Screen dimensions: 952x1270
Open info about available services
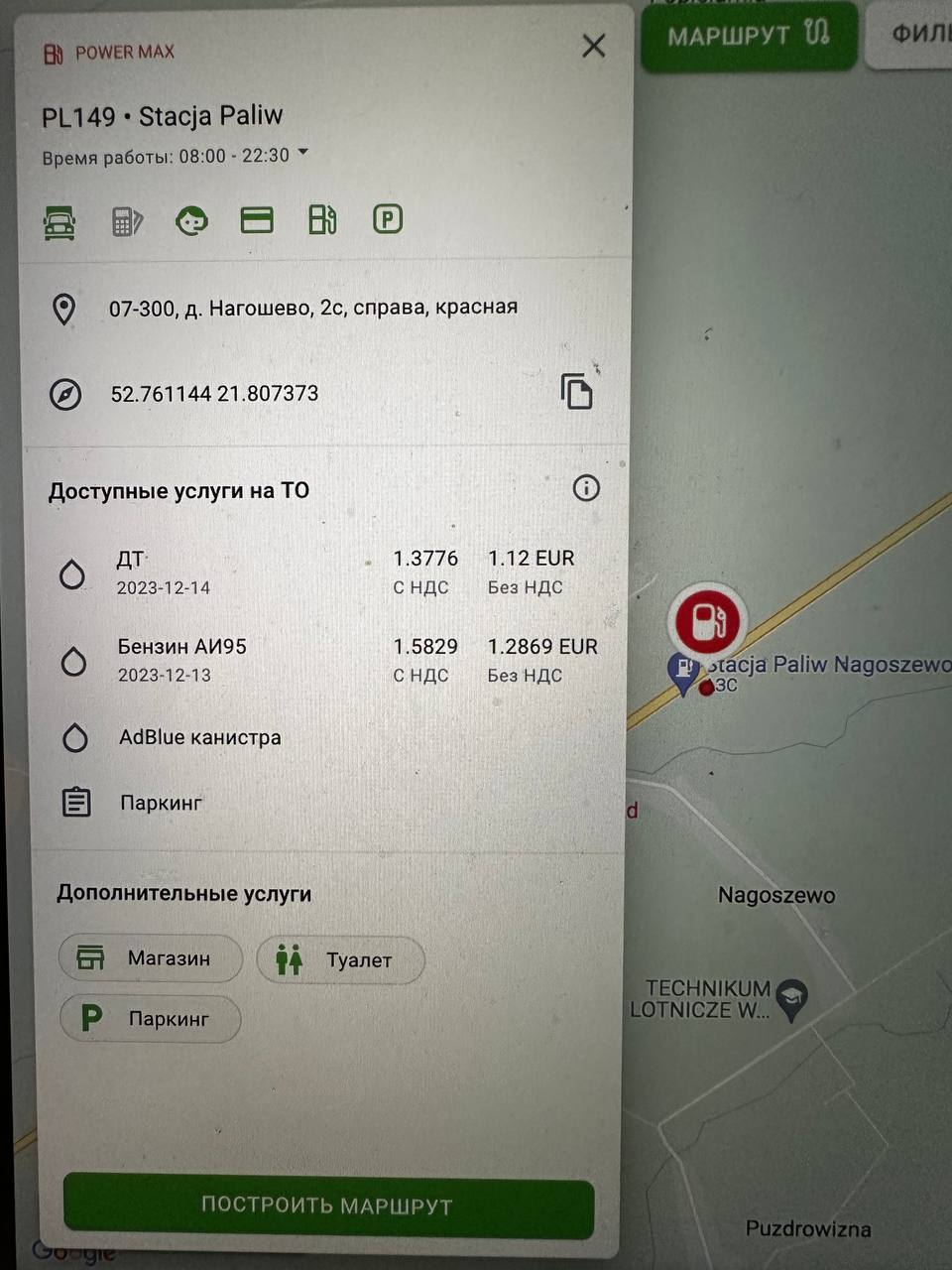tap(586, 488)
